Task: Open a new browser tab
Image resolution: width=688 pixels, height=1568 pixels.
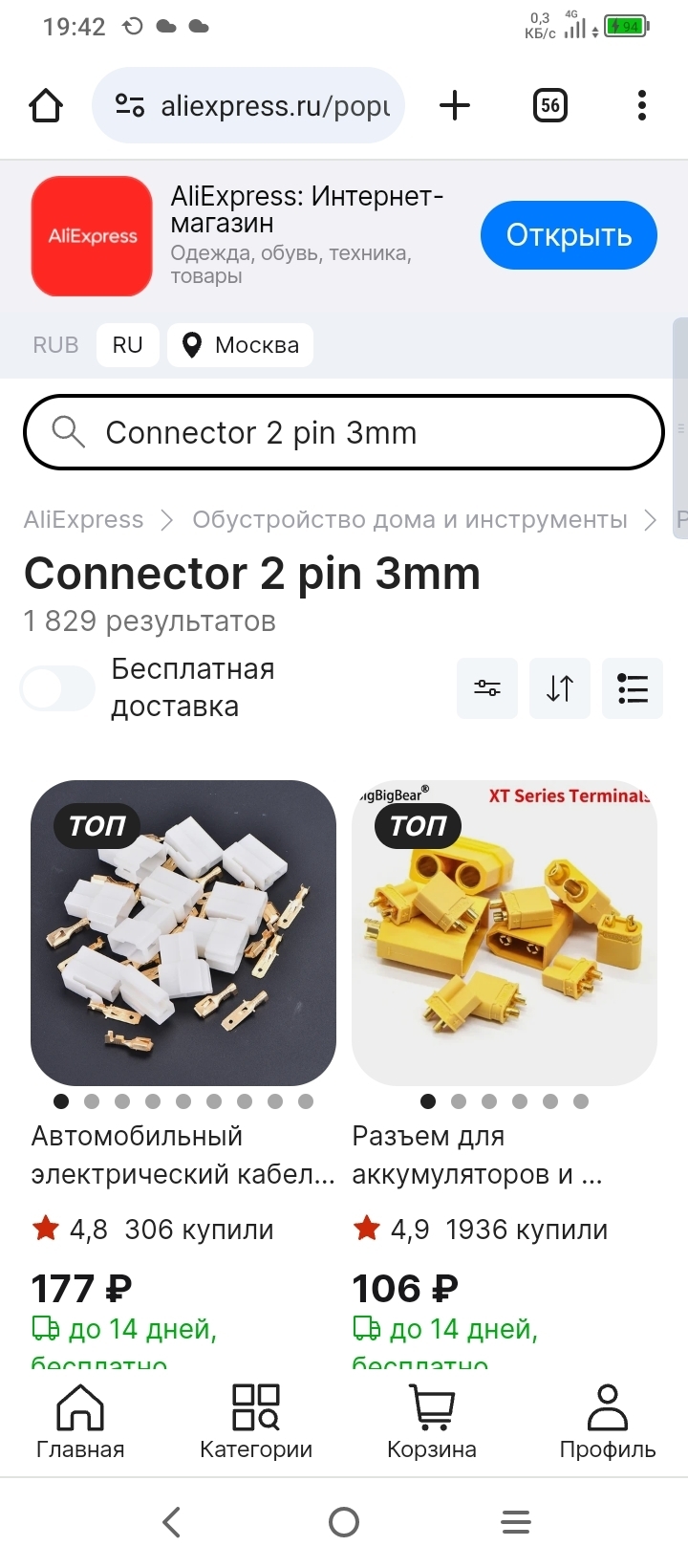Action: click(x=455, y=105)
